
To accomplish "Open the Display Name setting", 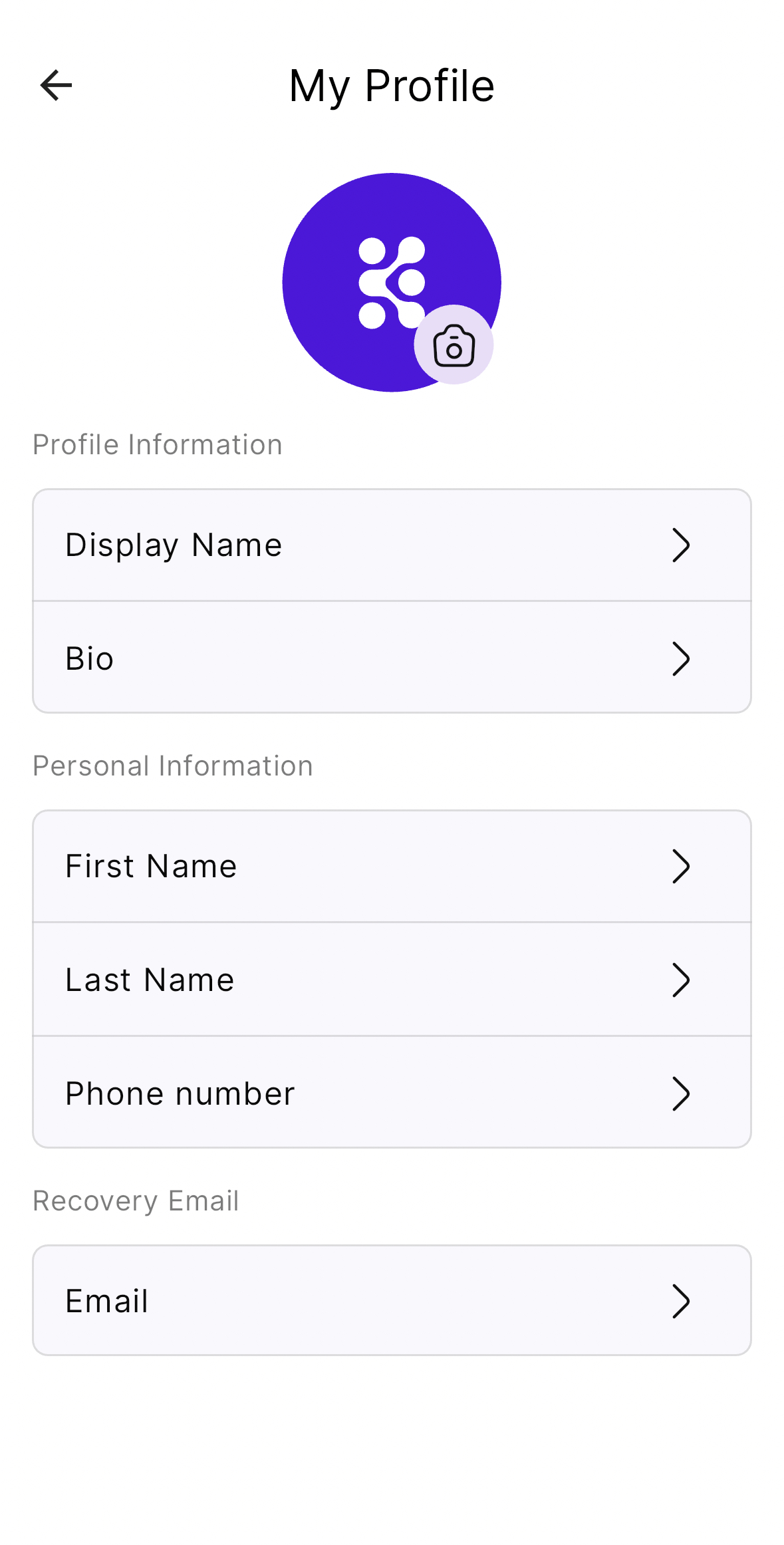I will pyautogui.click(x=392, y=545).
